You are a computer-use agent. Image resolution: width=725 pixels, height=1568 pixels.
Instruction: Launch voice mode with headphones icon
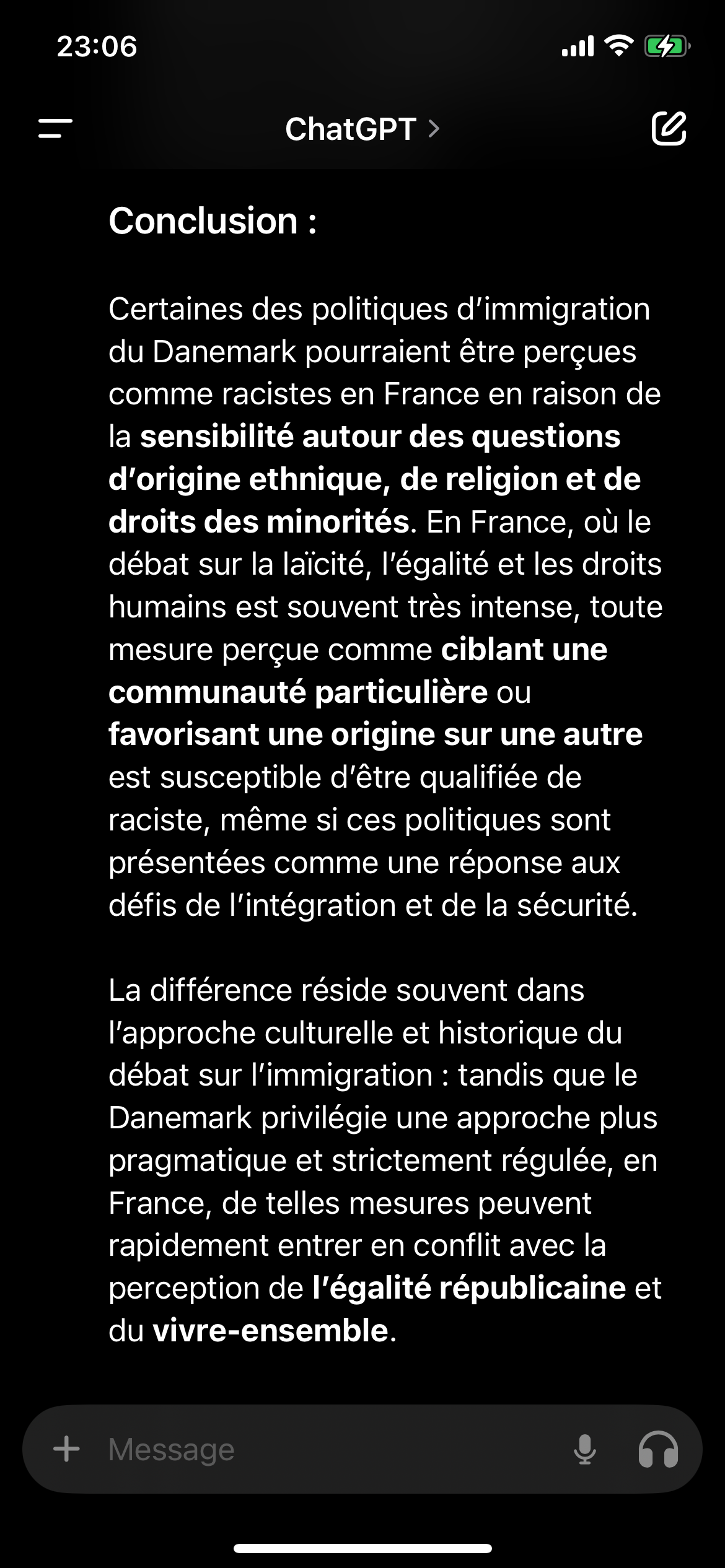(658, 1450)
